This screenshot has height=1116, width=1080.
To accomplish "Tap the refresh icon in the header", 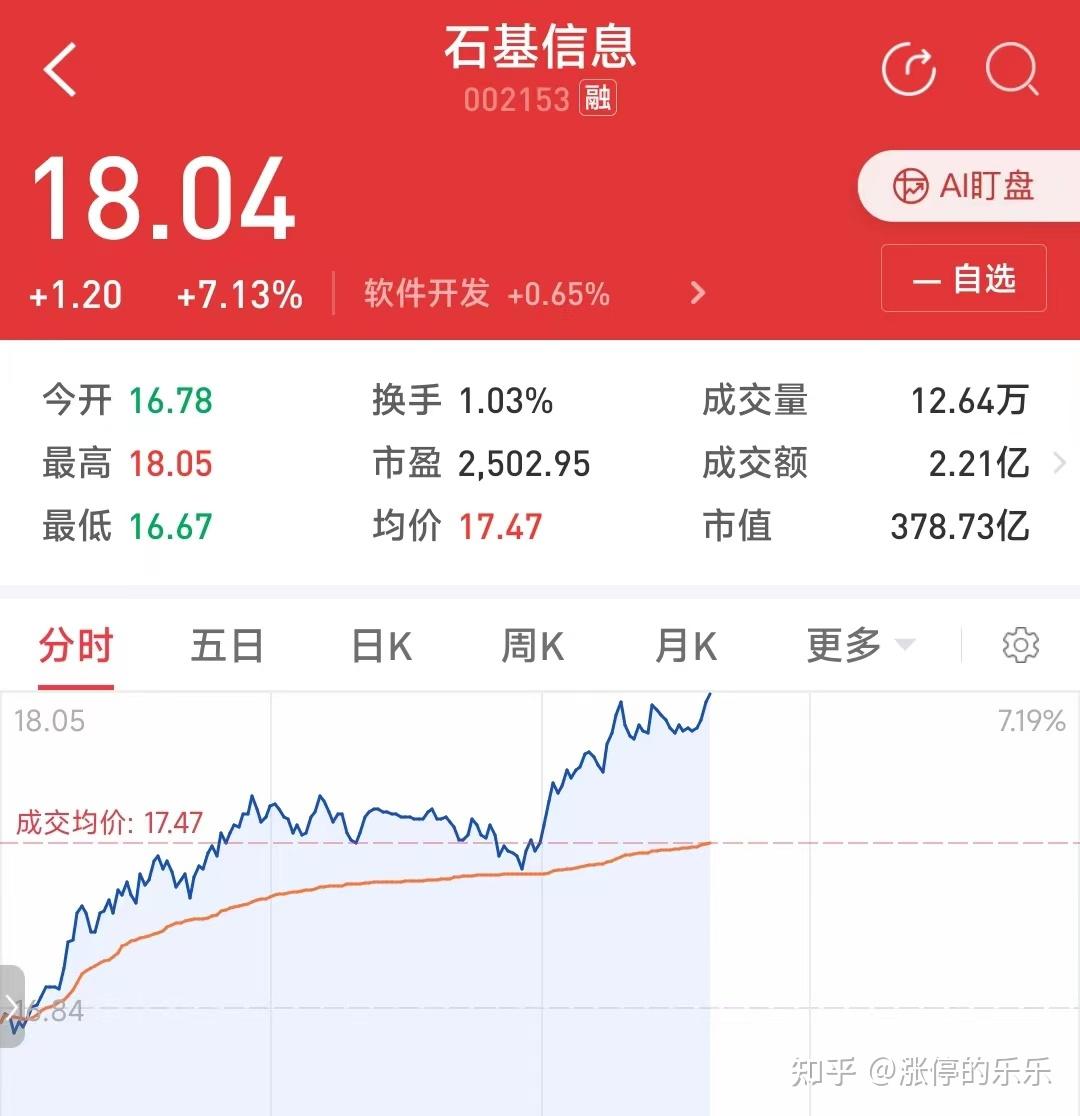I will 908,70.
